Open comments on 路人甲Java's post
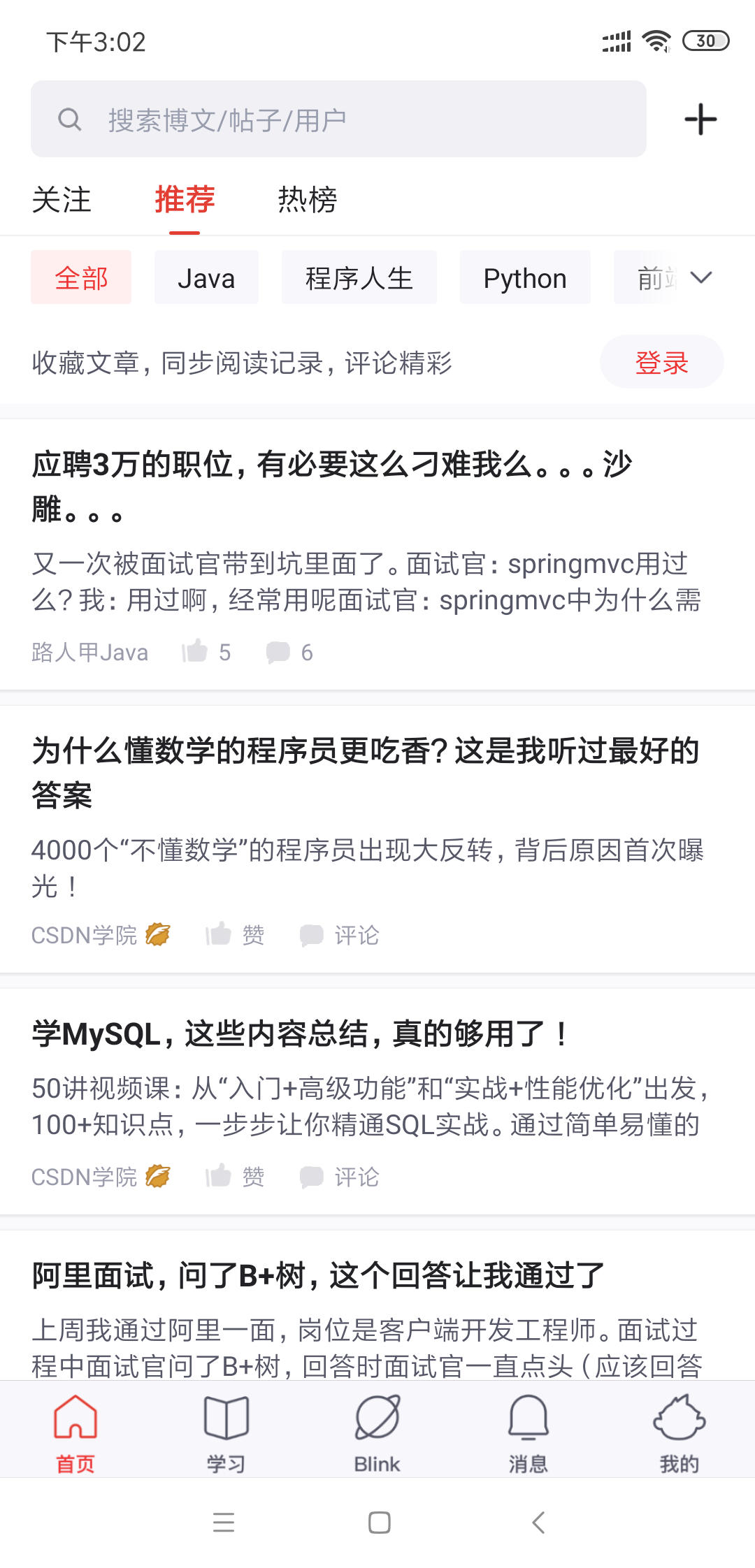This screenshot has height=1568, width=755. (x=289, y=652)
